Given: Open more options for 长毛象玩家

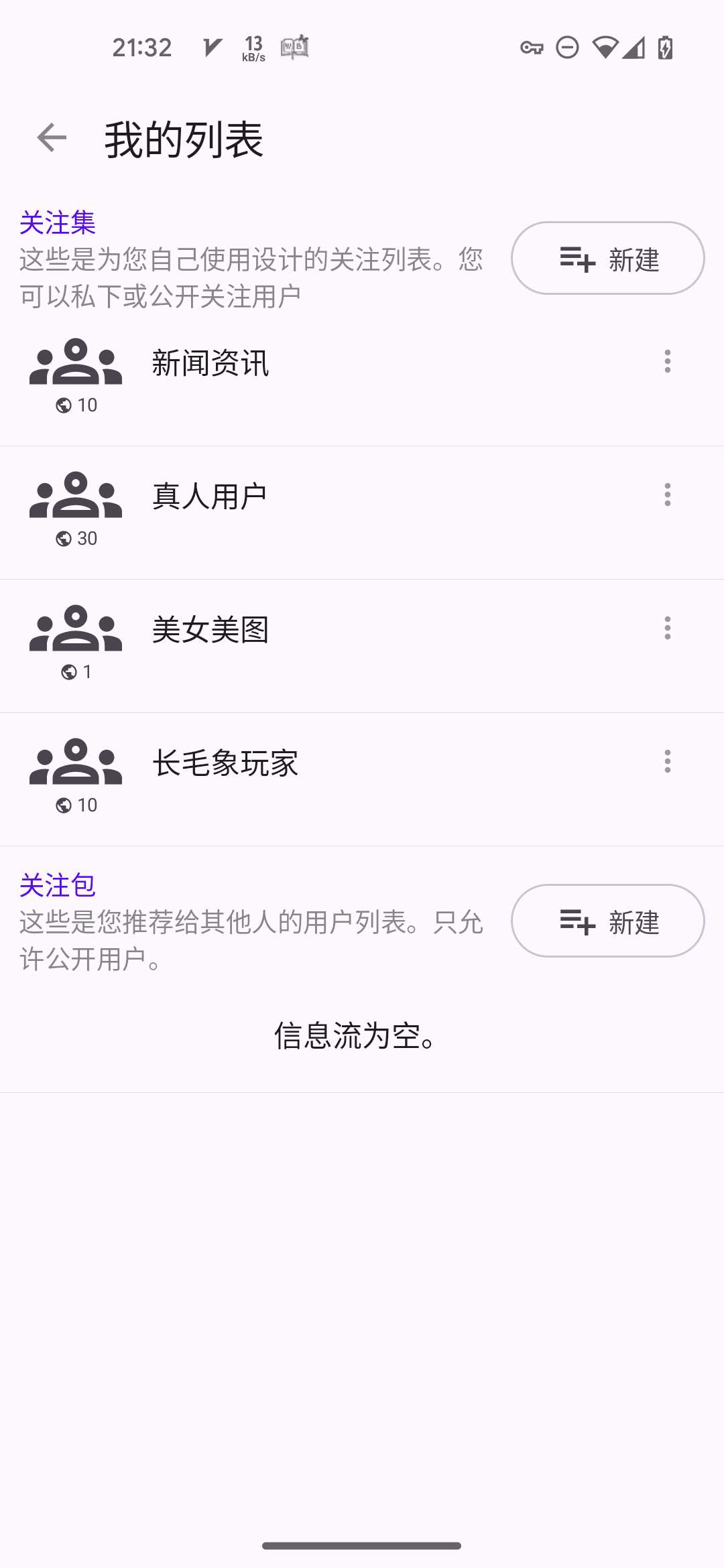Looking at the screenshot, I should point(667,761).
